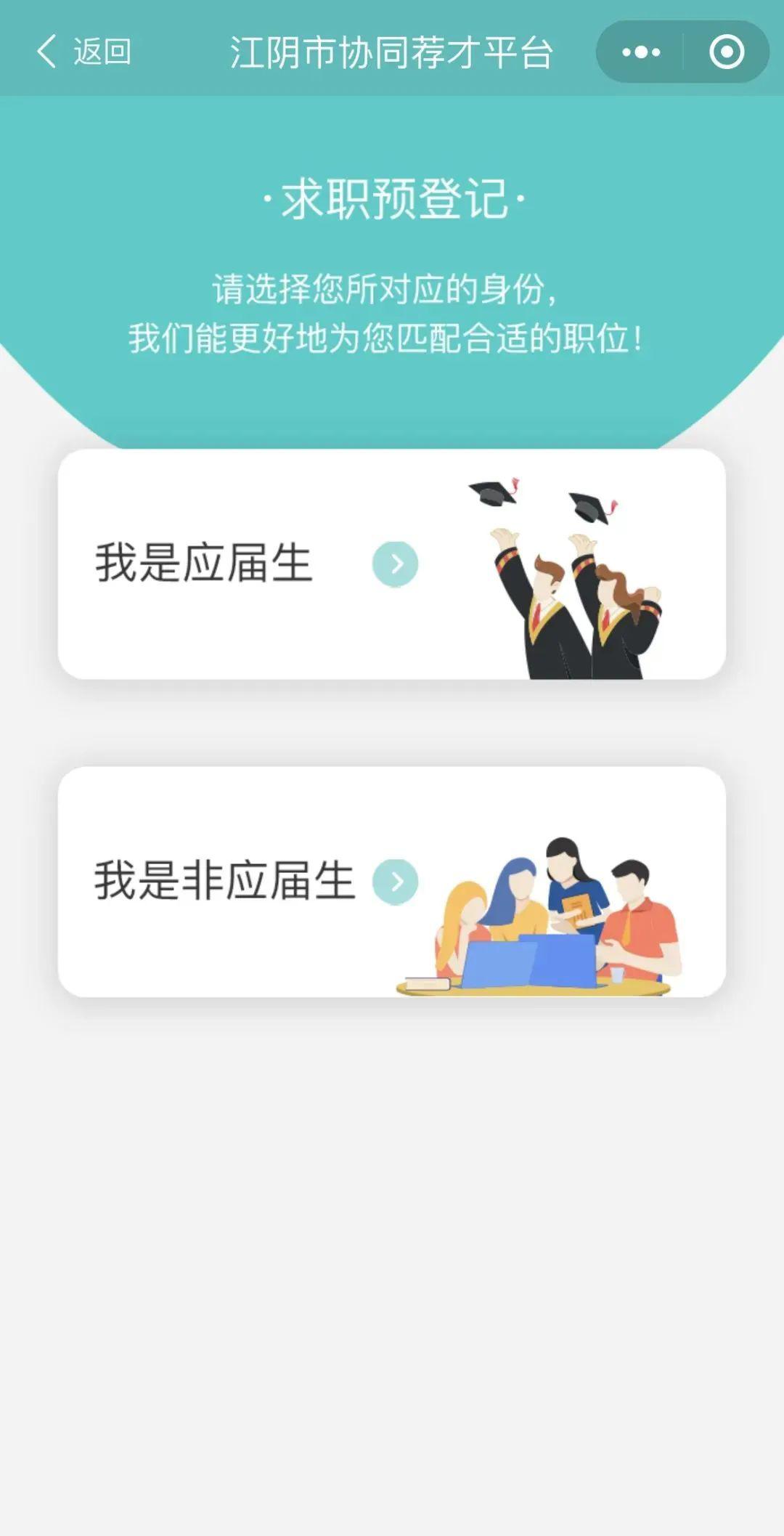This screenshot has height=1536, width=784.
Task: Select the 我是应届生 card
Action: [392, 564]
